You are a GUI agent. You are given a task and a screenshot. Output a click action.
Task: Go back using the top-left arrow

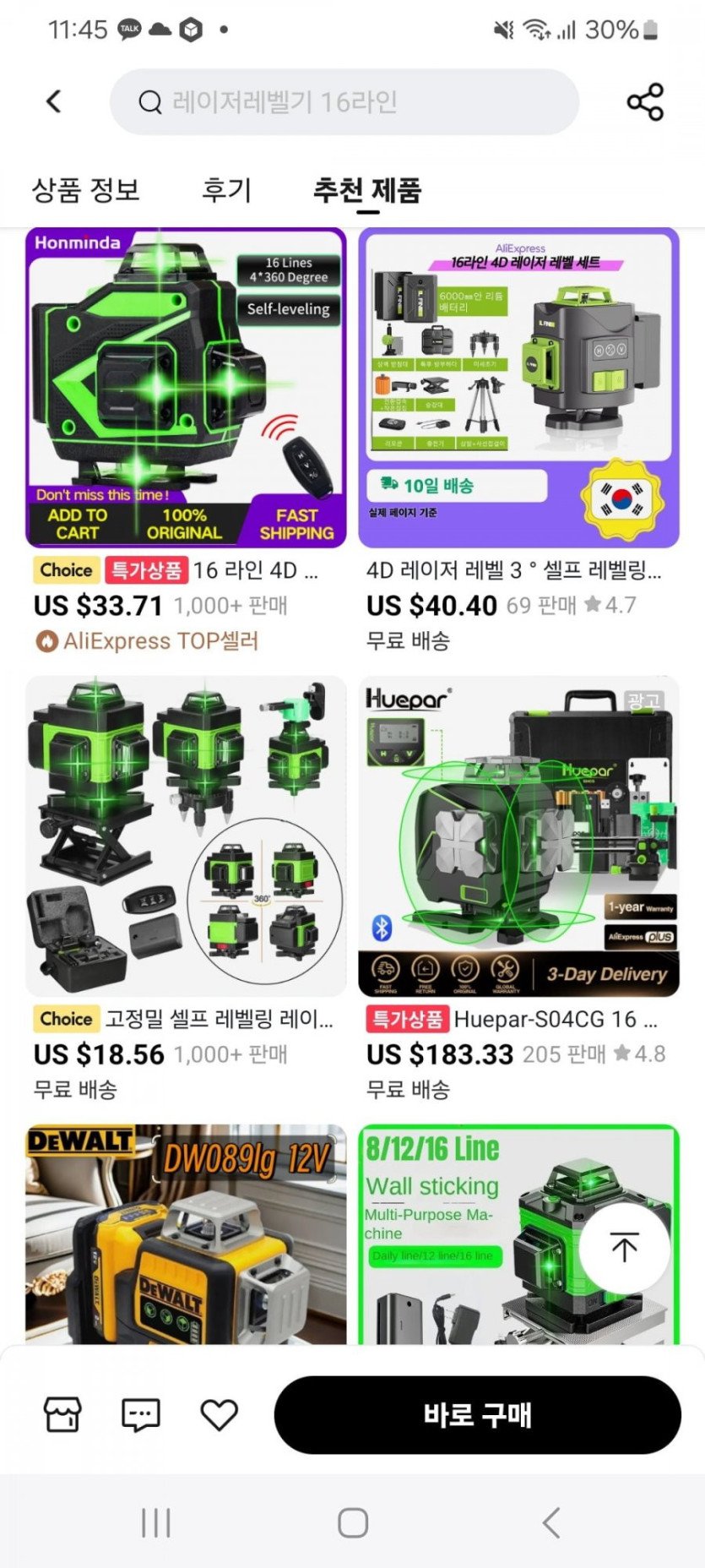tap(54, 102)
